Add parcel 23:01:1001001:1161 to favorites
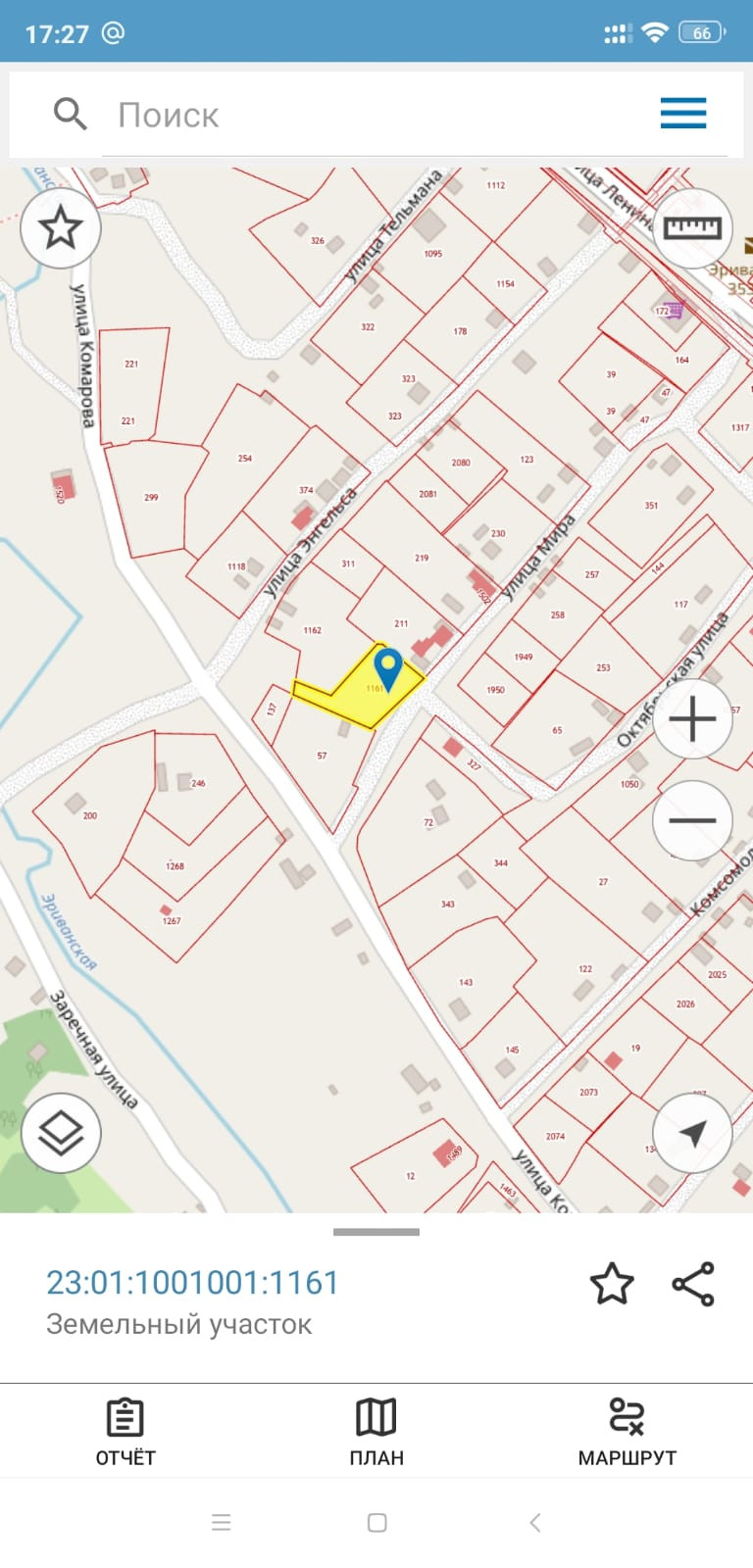753x1568 pixels. [612, 1284]
